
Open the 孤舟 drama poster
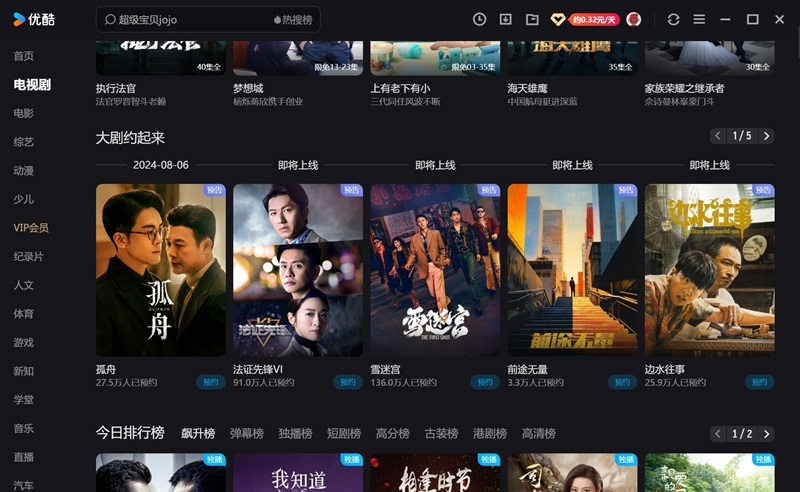click(x=160, y=270)
